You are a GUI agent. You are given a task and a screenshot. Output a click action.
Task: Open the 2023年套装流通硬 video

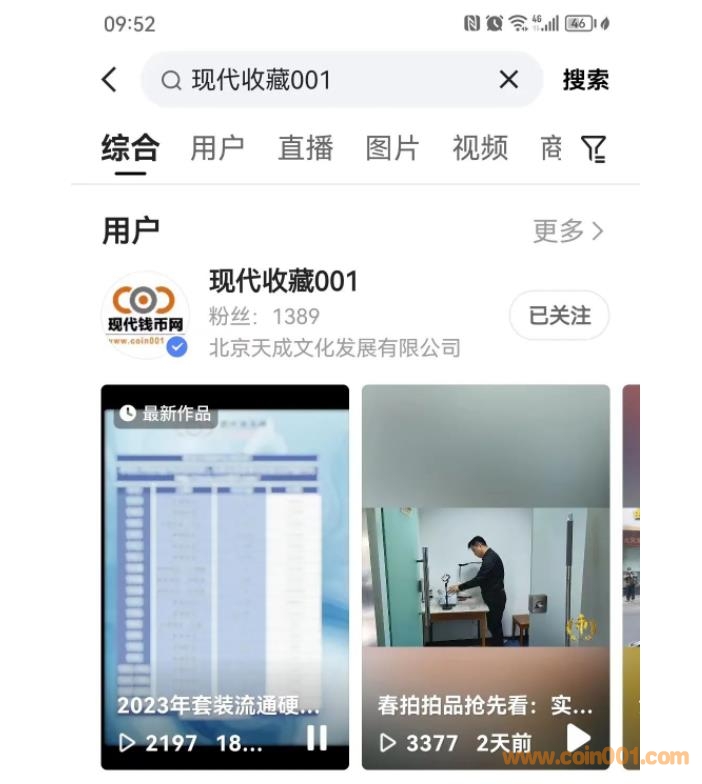click(225, 560)
